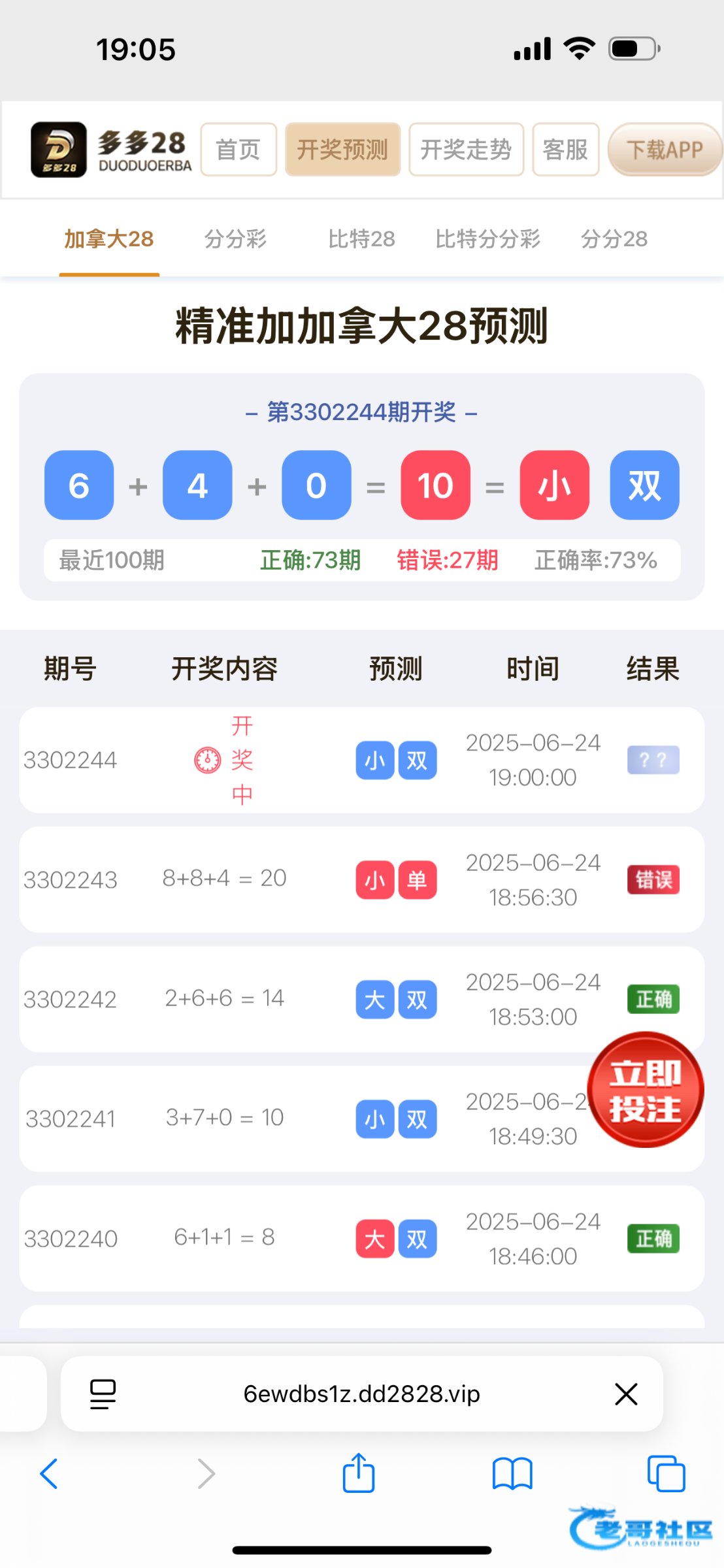This screenshot has width=724, height=1568.
Task: Switch to the 分分28 tab
Action: click(614, 239)
